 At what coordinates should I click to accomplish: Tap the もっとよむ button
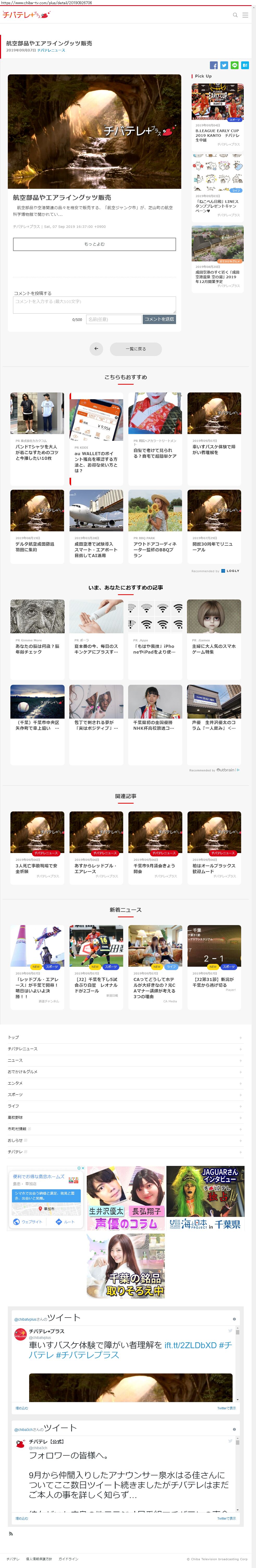95,244
